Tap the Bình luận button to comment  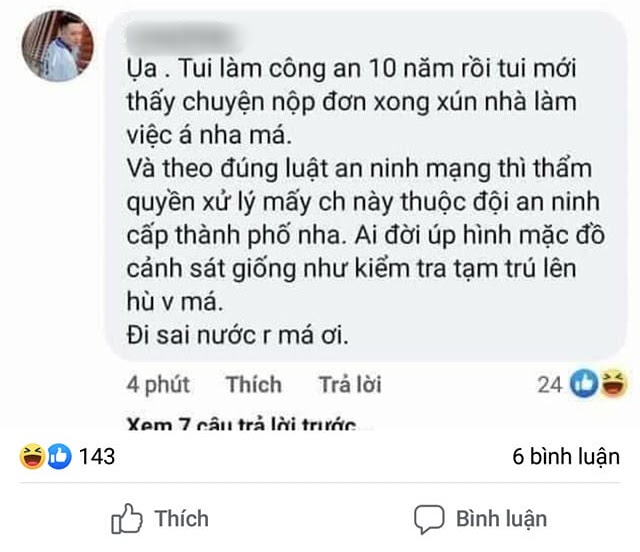(x=481, y=518)
